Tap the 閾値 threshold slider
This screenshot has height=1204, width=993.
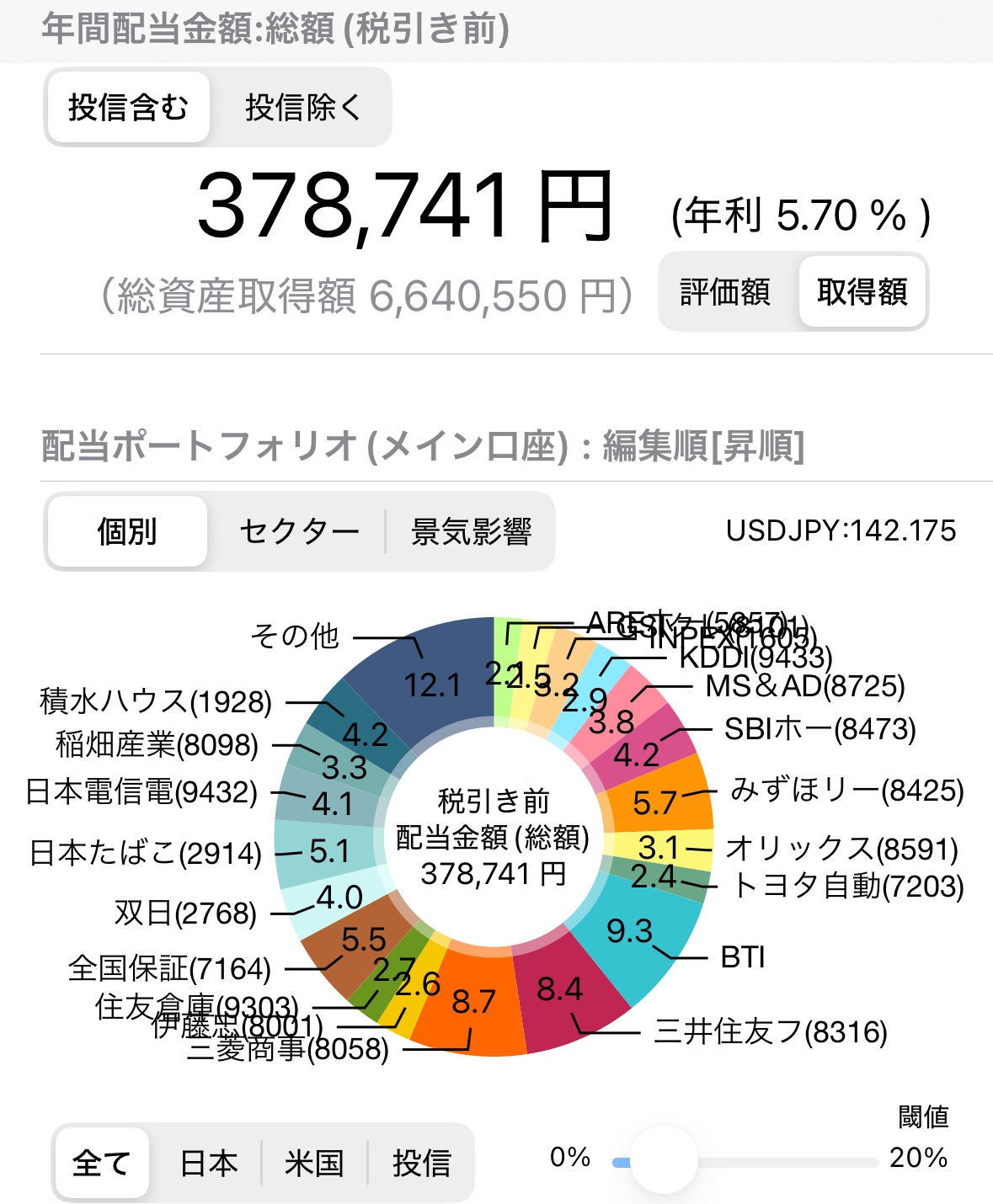[x=664, y=1161]
